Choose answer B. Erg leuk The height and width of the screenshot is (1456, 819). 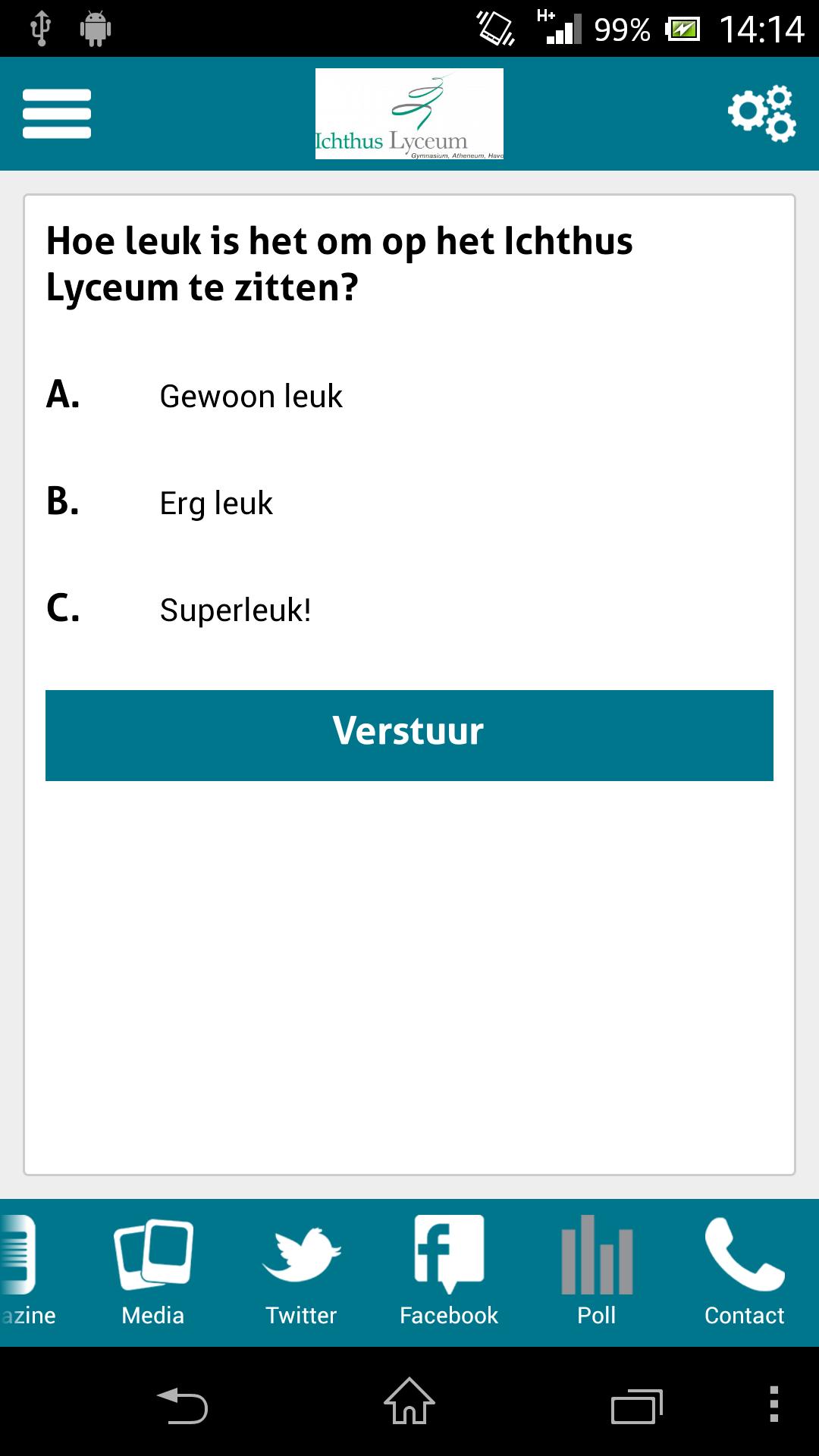(x=216, y=504)
